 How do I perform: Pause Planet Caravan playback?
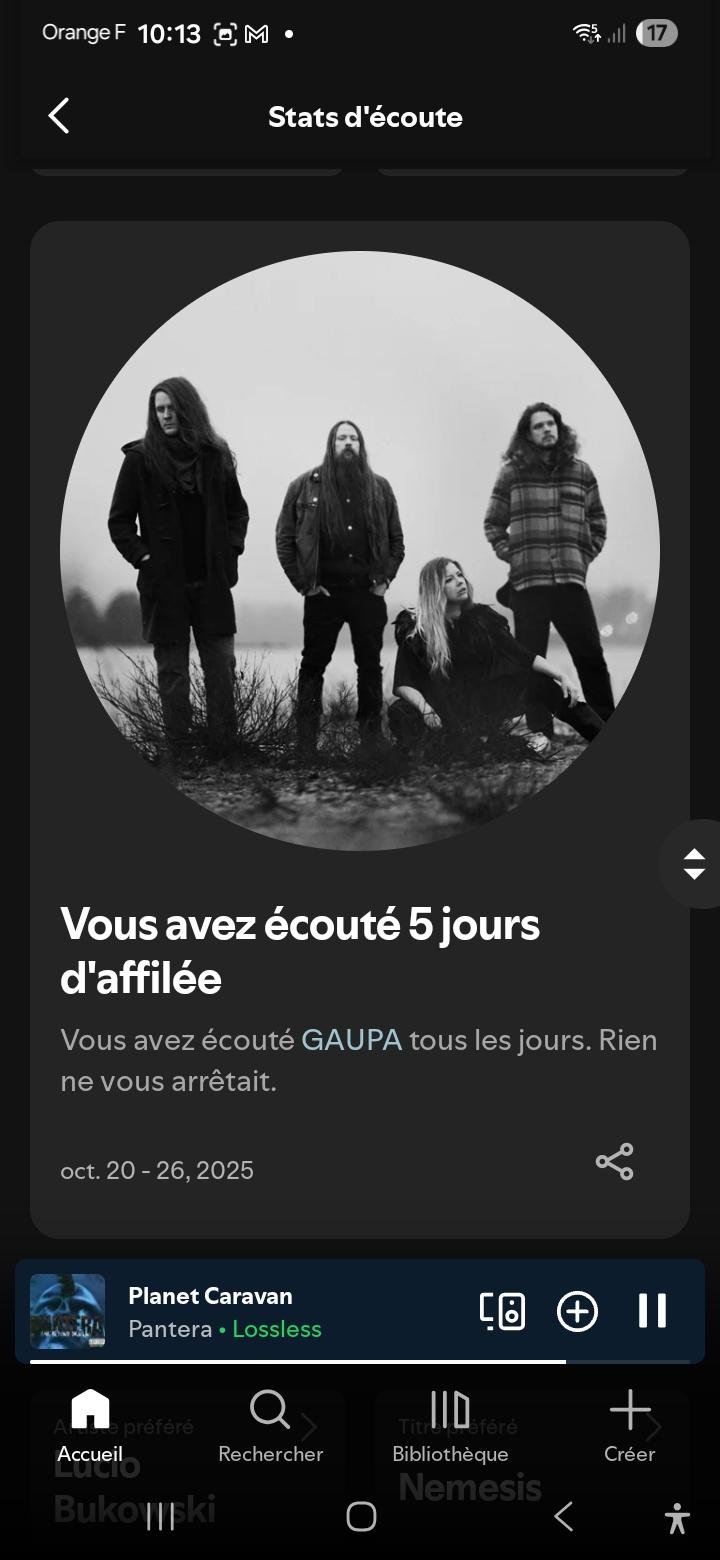(652, 1311)
